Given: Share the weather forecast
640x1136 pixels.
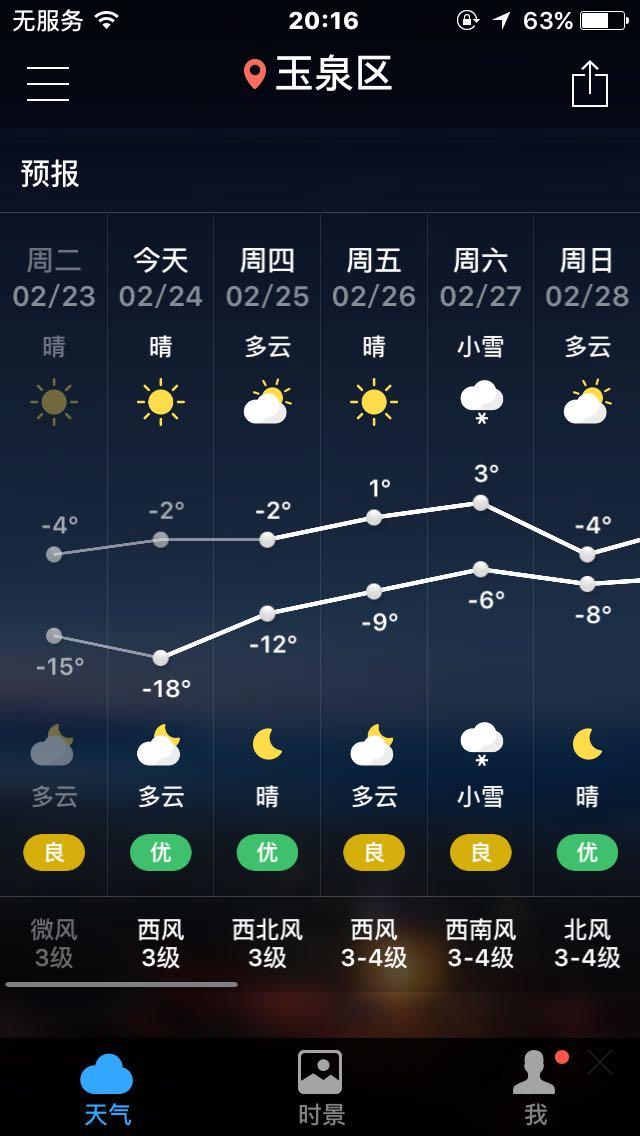Looking at the screenshot, I should (589, 82).
